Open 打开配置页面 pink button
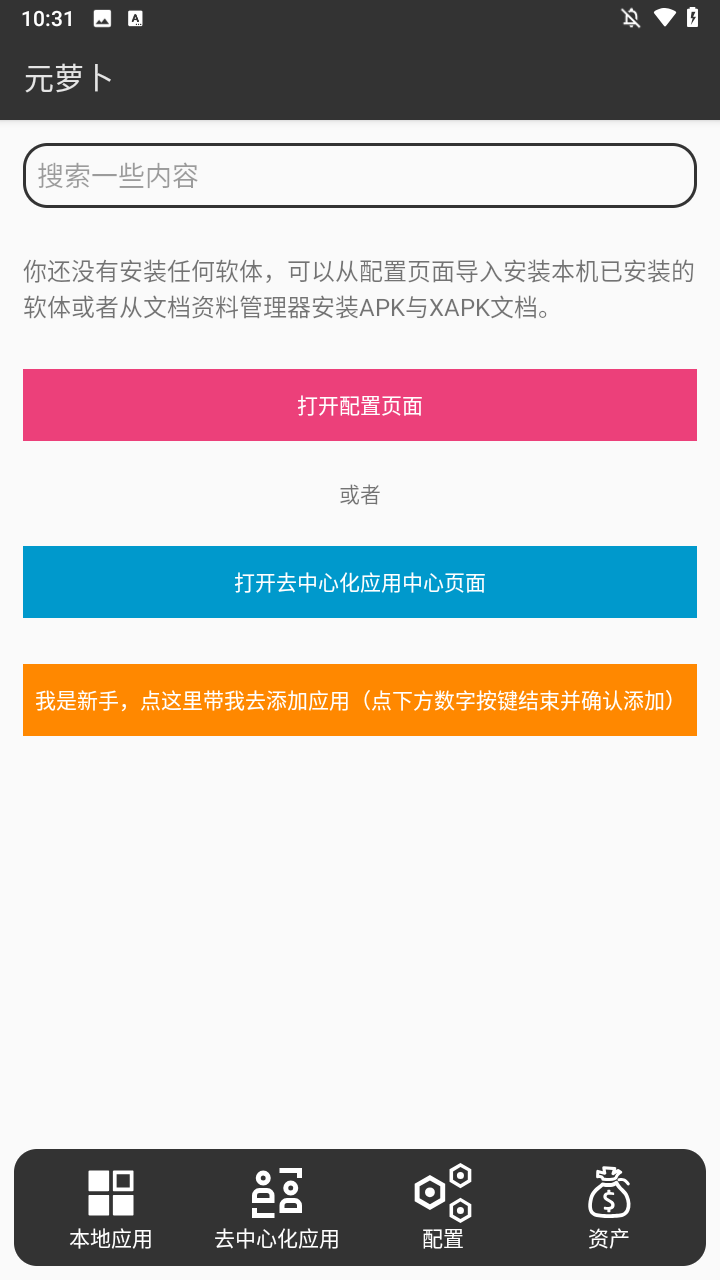The height and width of the screenshot is (1280, 720). 360,405
